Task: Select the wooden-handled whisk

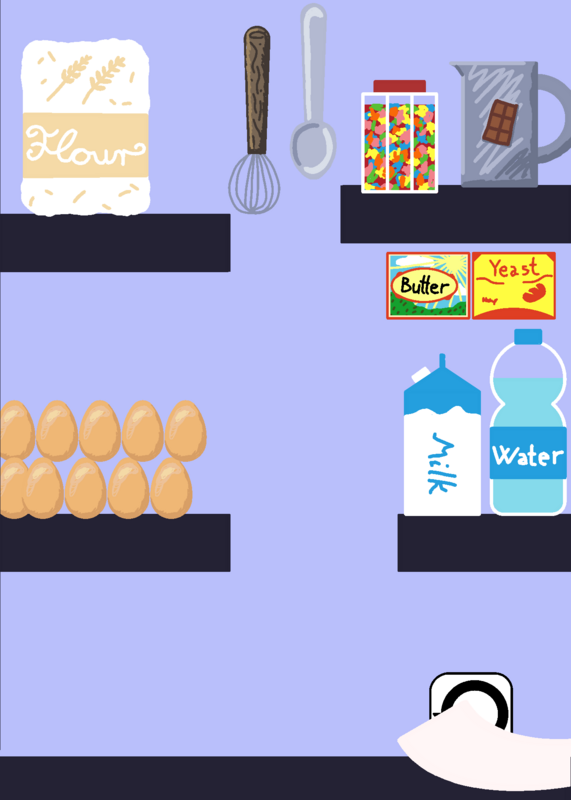Action: coord(255,120)
